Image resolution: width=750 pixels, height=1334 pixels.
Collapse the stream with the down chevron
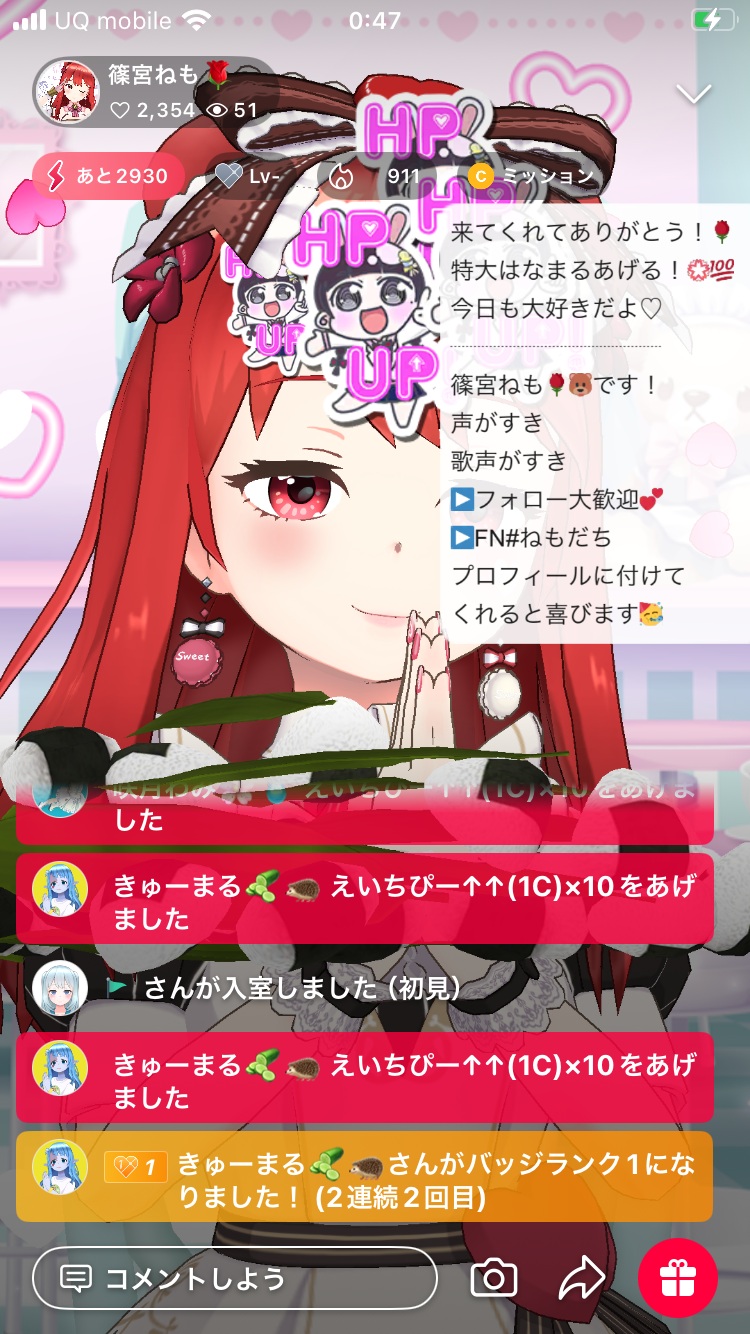pos(694,94)
